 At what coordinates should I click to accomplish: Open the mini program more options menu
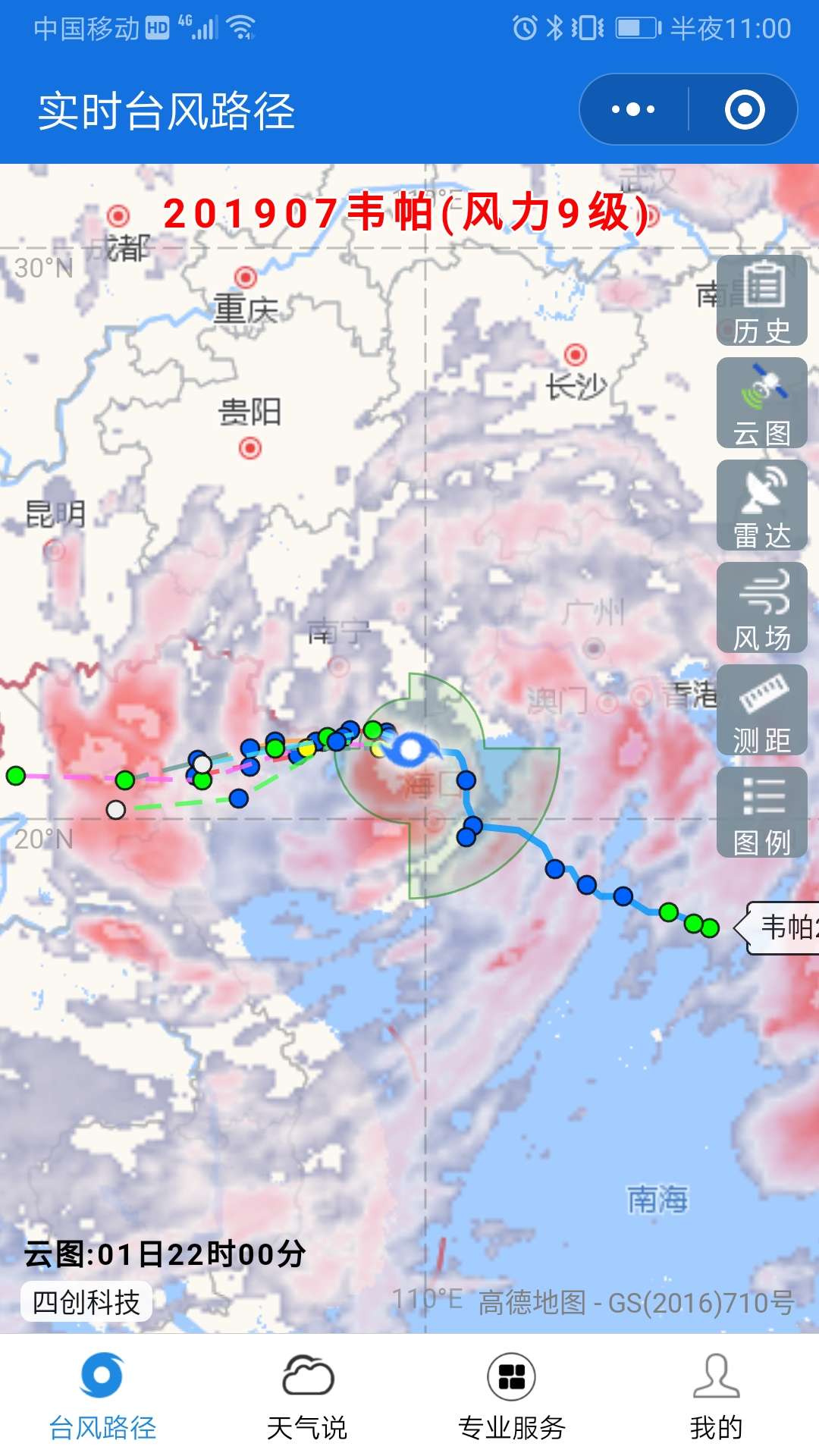coord(633,110)
